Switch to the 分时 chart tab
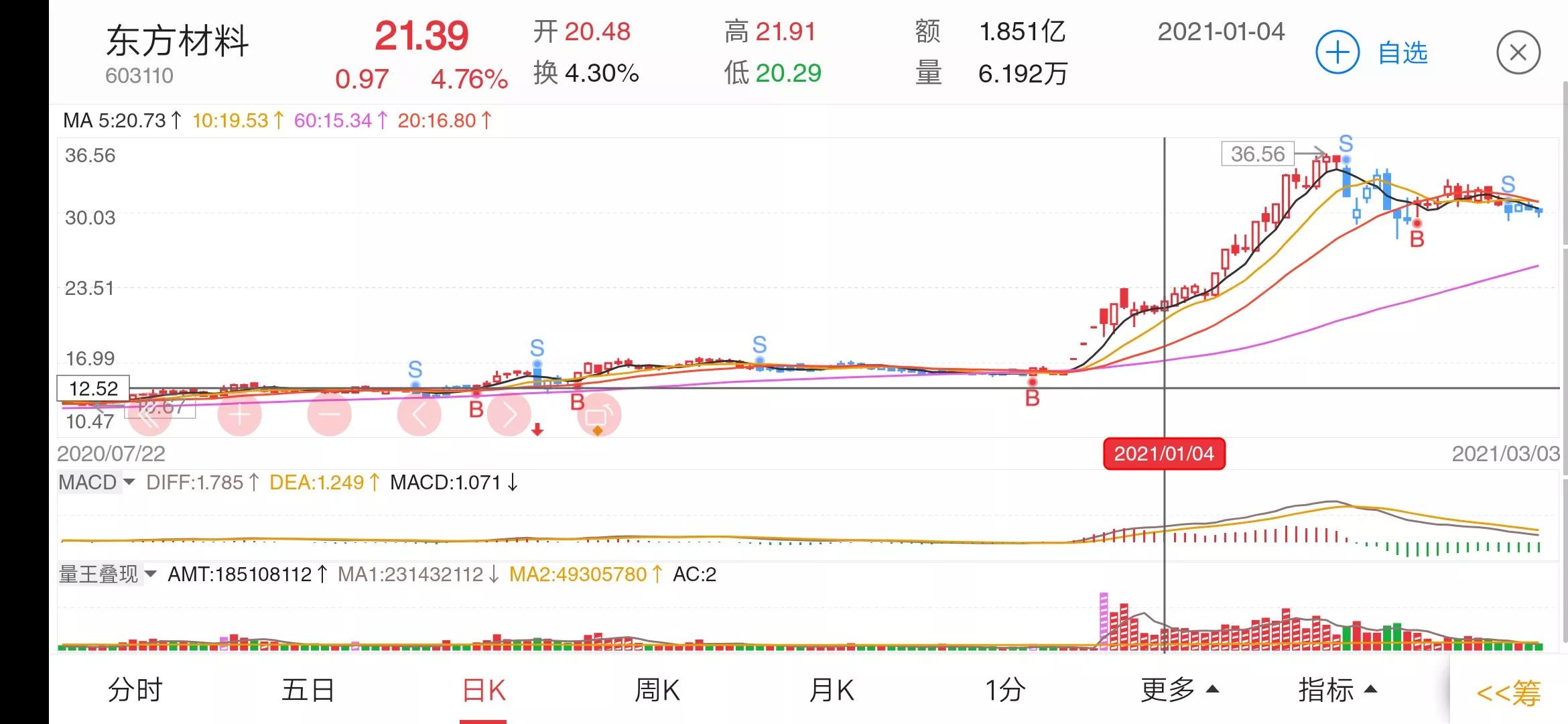 click(135, 690)
